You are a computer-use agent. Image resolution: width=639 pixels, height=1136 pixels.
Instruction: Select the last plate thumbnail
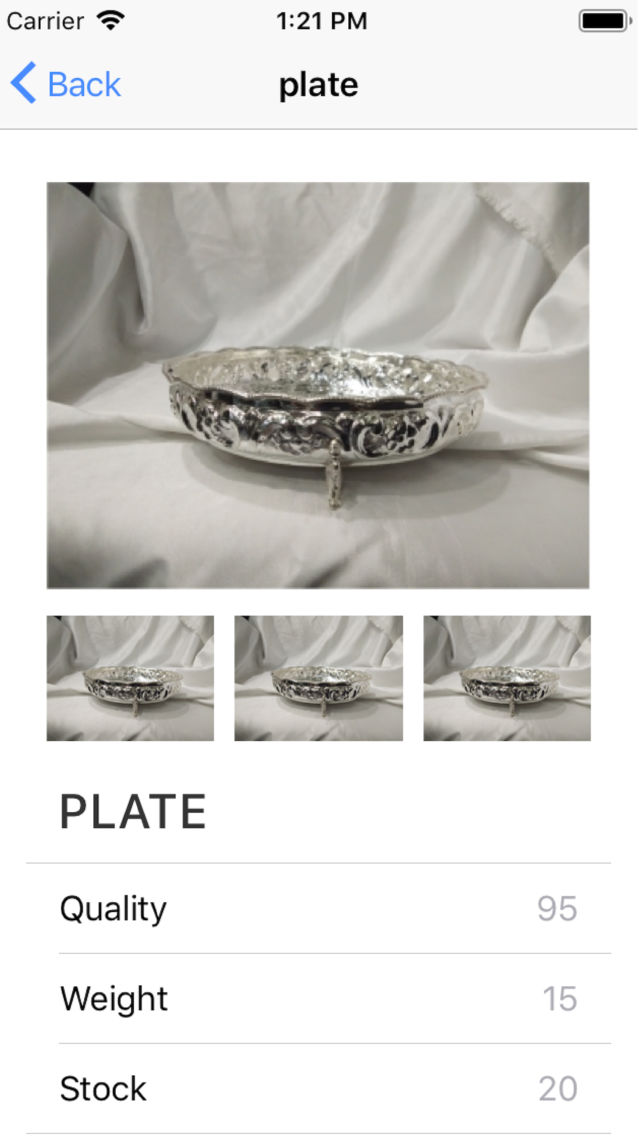tap(506, 678)
